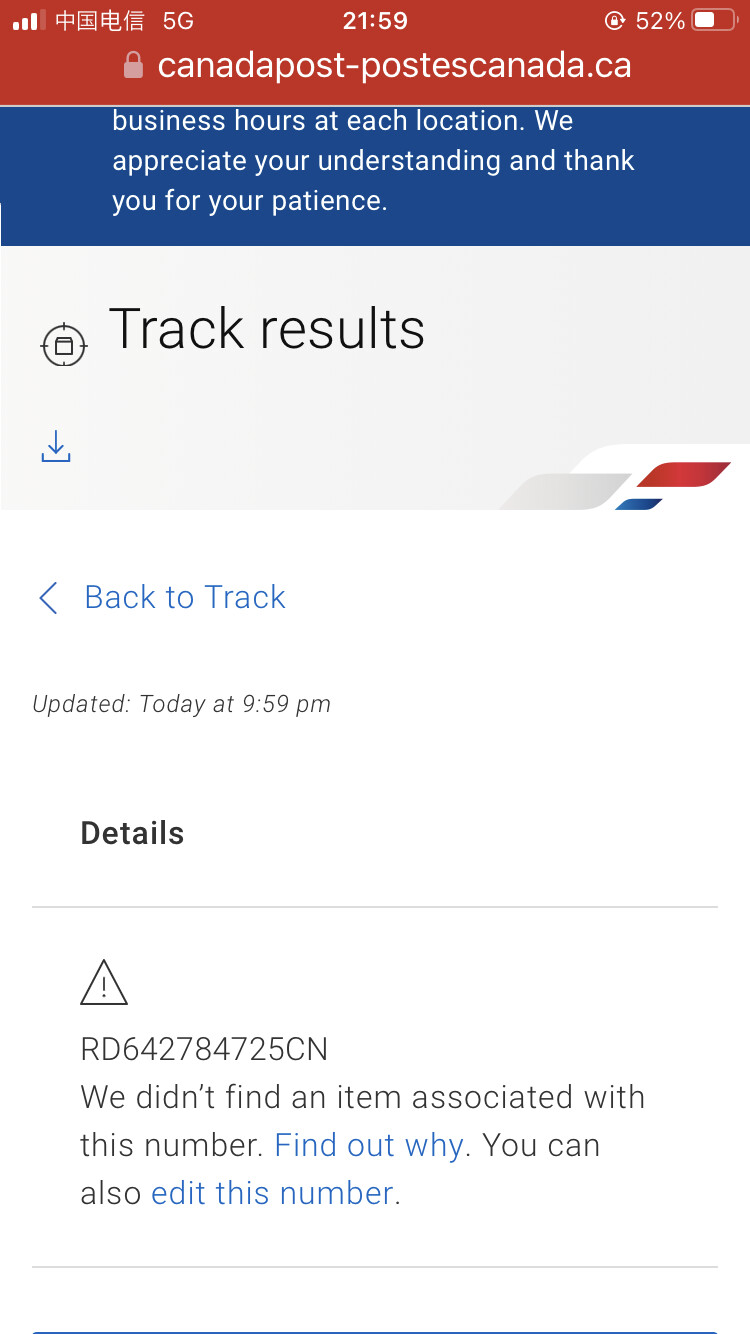Tap the canadapost-postescanada.ca address bar

[394, 66]
